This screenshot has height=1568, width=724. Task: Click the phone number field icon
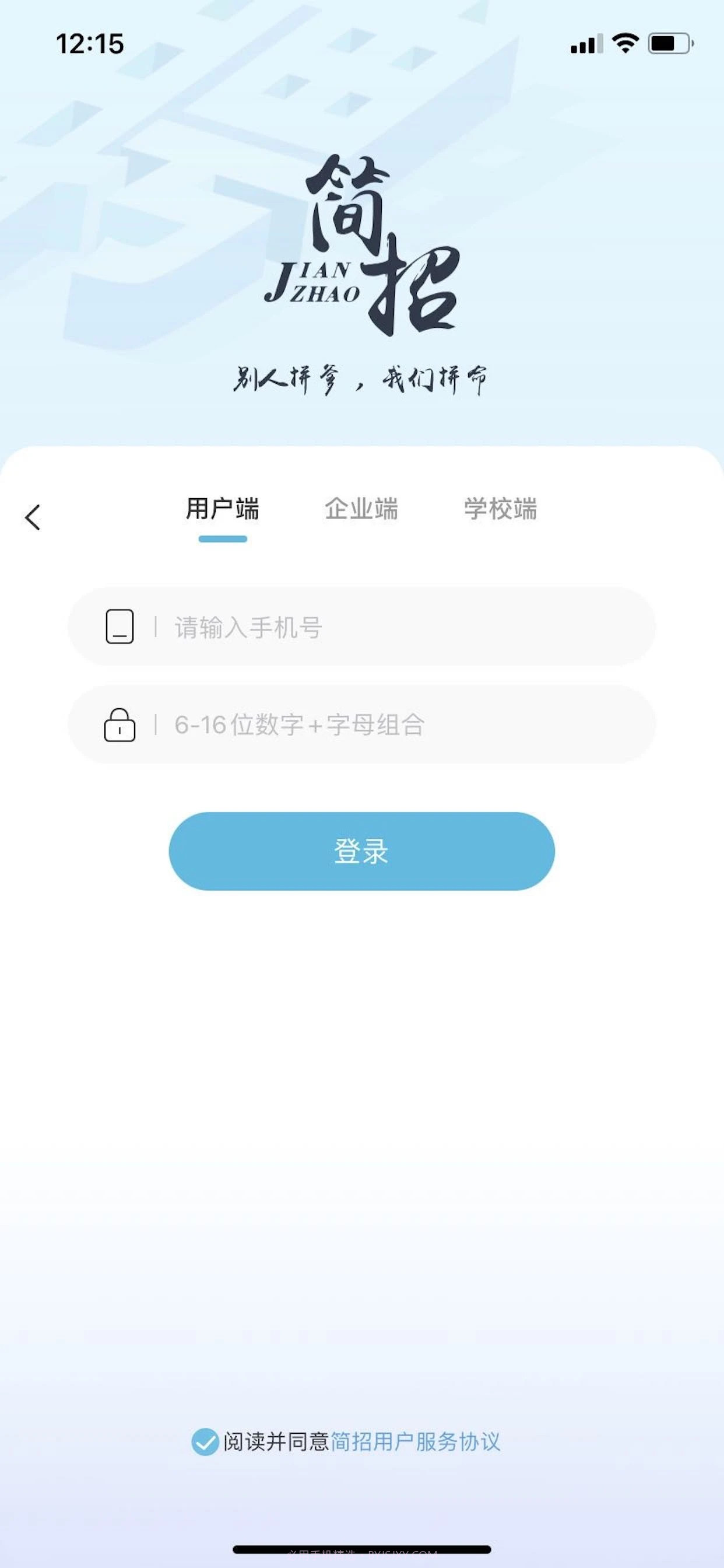(121, 627)
